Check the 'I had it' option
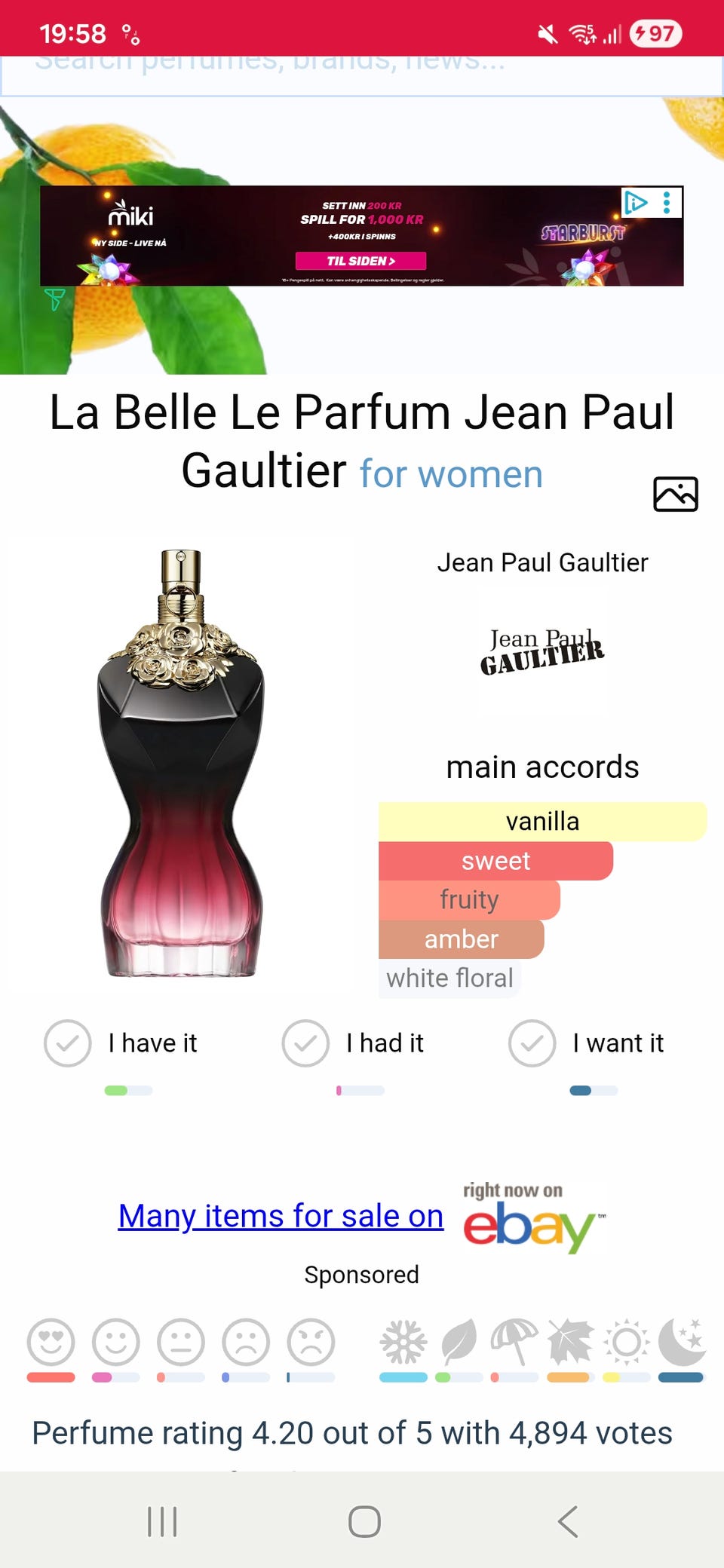Screen dimensions: 724x1568 point(305,1043)
